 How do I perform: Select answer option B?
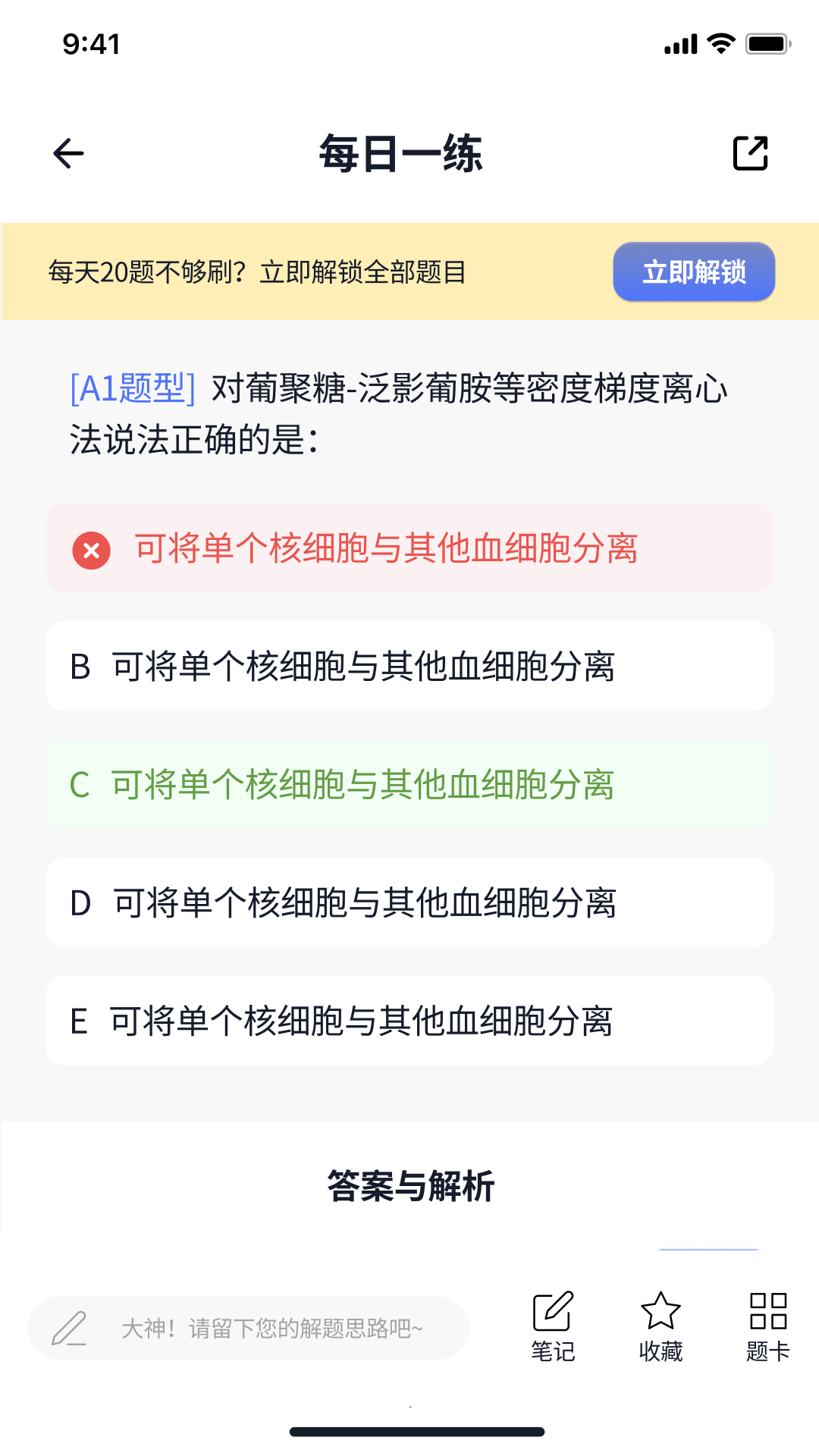point(409,666)
